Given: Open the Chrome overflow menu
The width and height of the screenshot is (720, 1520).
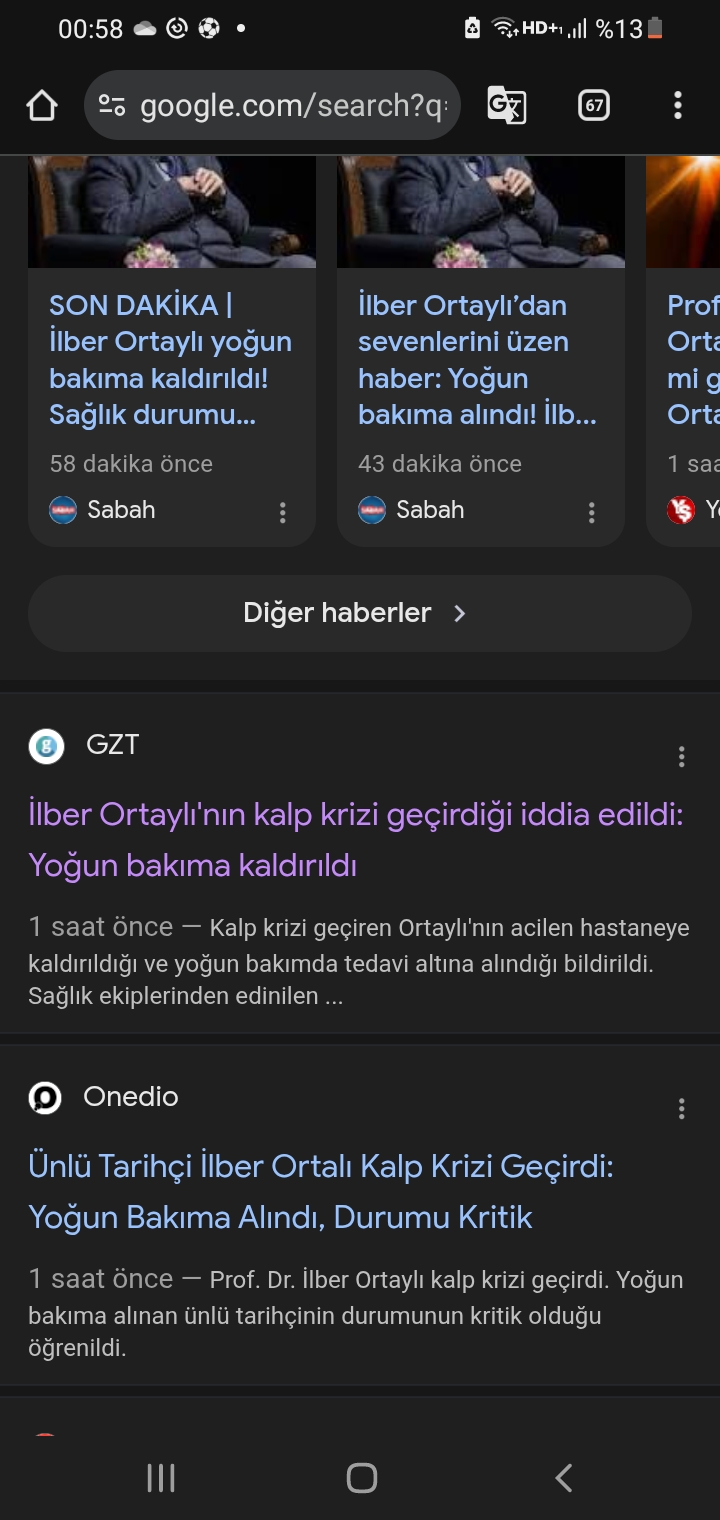Looking at the screenshot, I should (x=678, y=105).
